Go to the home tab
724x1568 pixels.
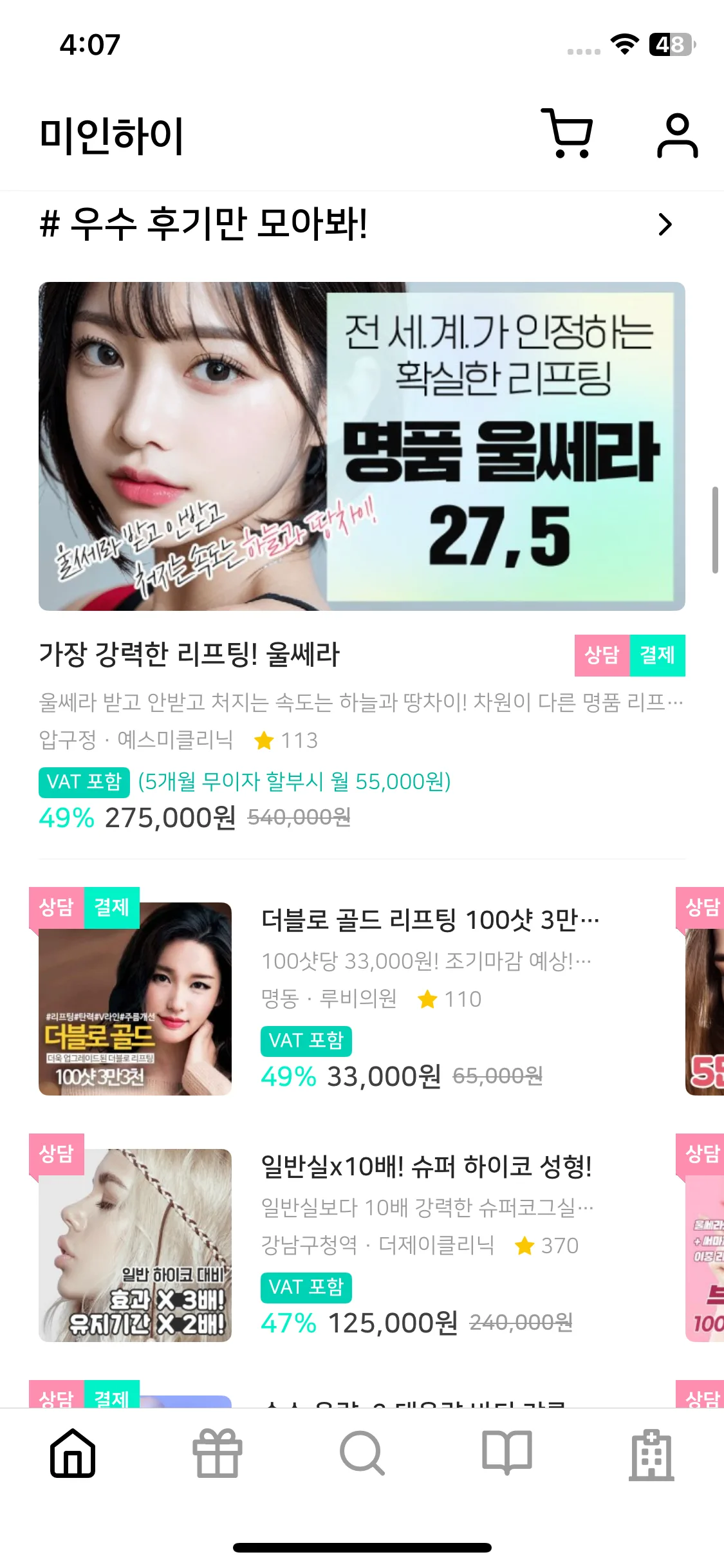[73, 1453]
